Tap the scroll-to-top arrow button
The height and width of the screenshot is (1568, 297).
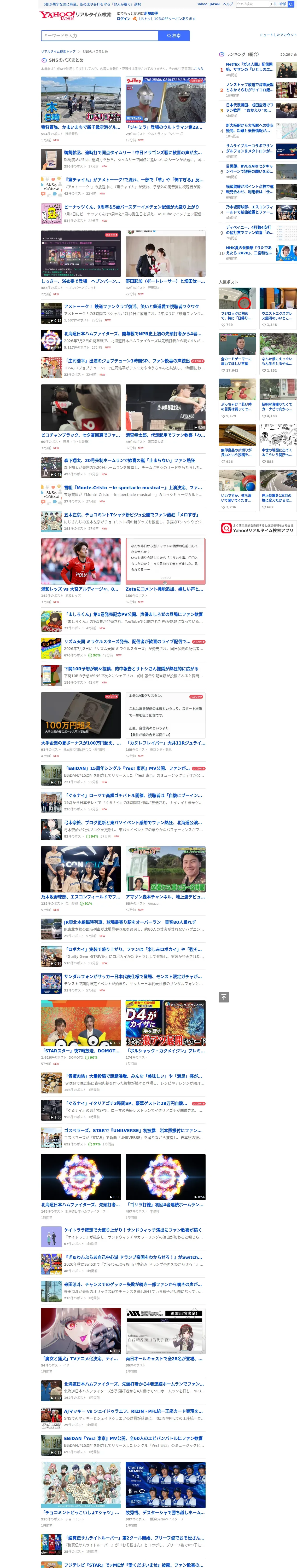[223, 997]
